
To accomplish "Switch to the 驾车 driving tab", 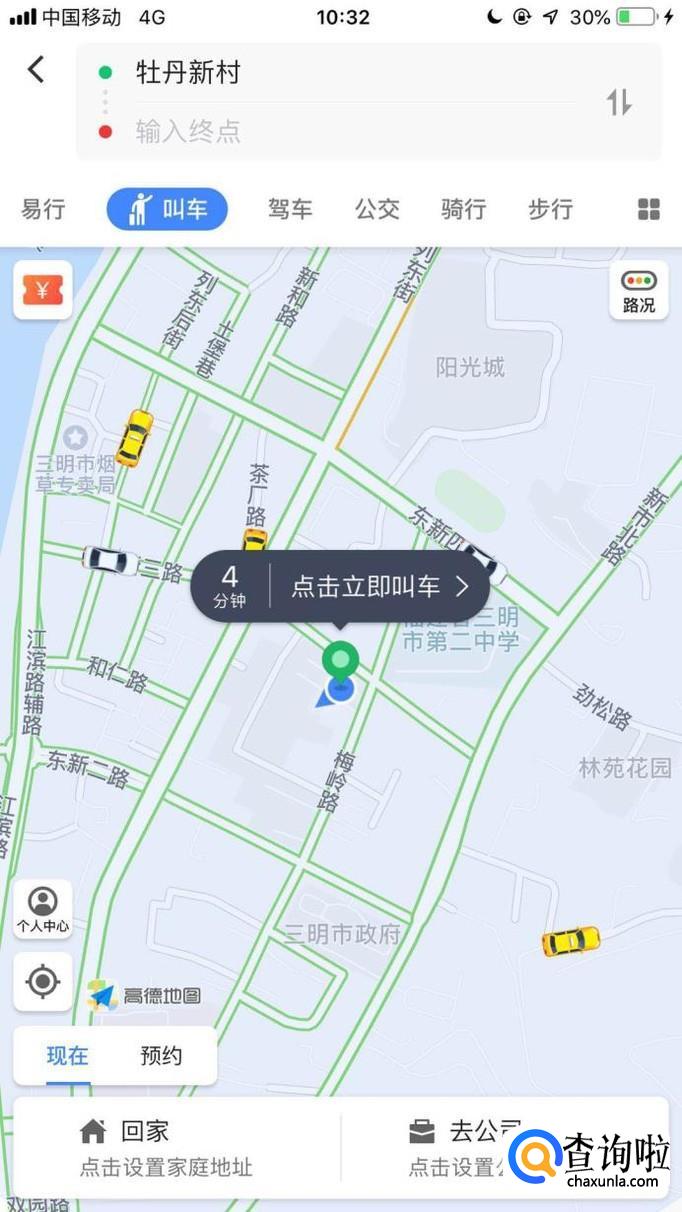I will tap(290, 209).
